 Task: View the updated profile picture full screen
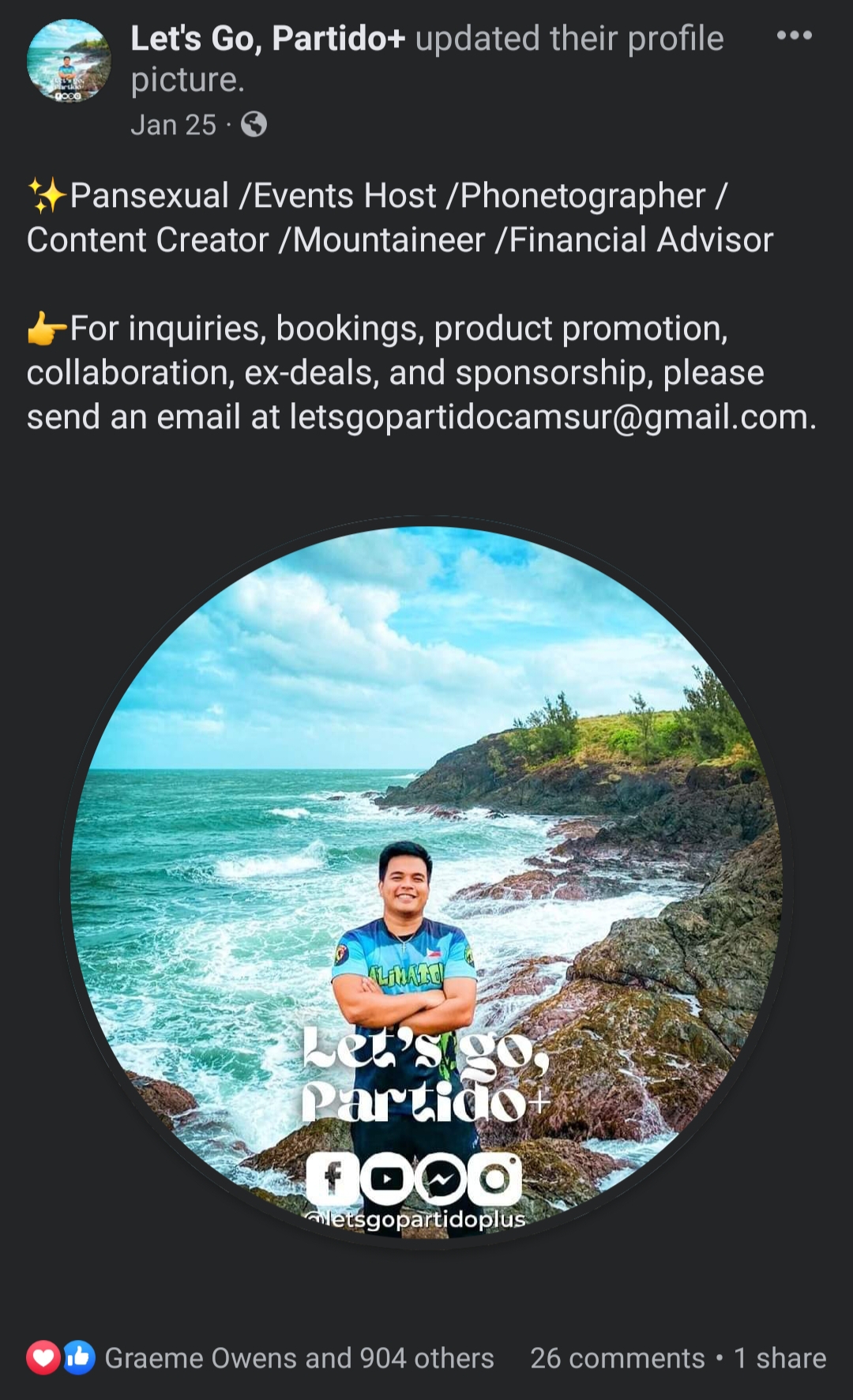426,881
